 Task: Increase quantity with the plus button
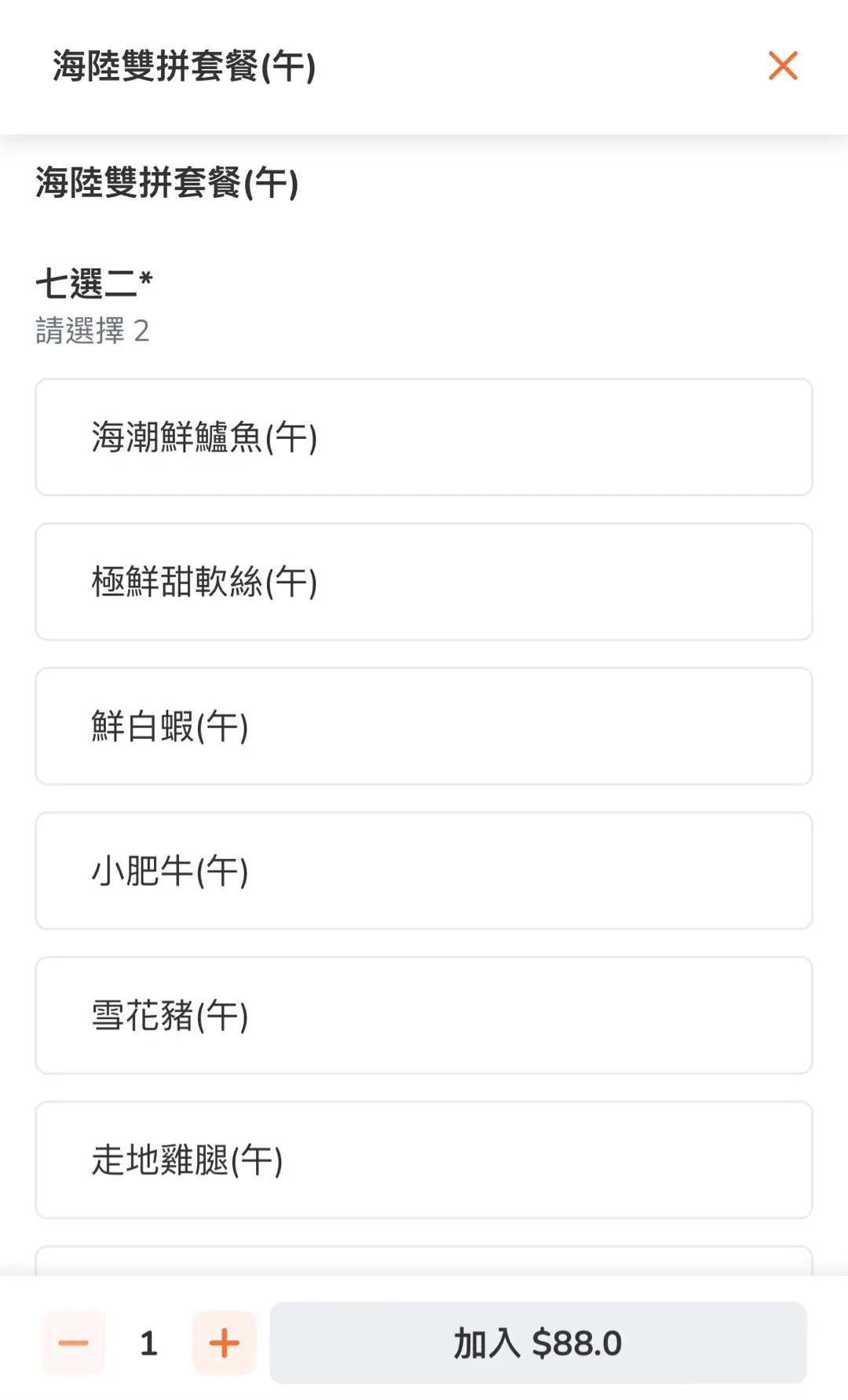coord(225,1343)
